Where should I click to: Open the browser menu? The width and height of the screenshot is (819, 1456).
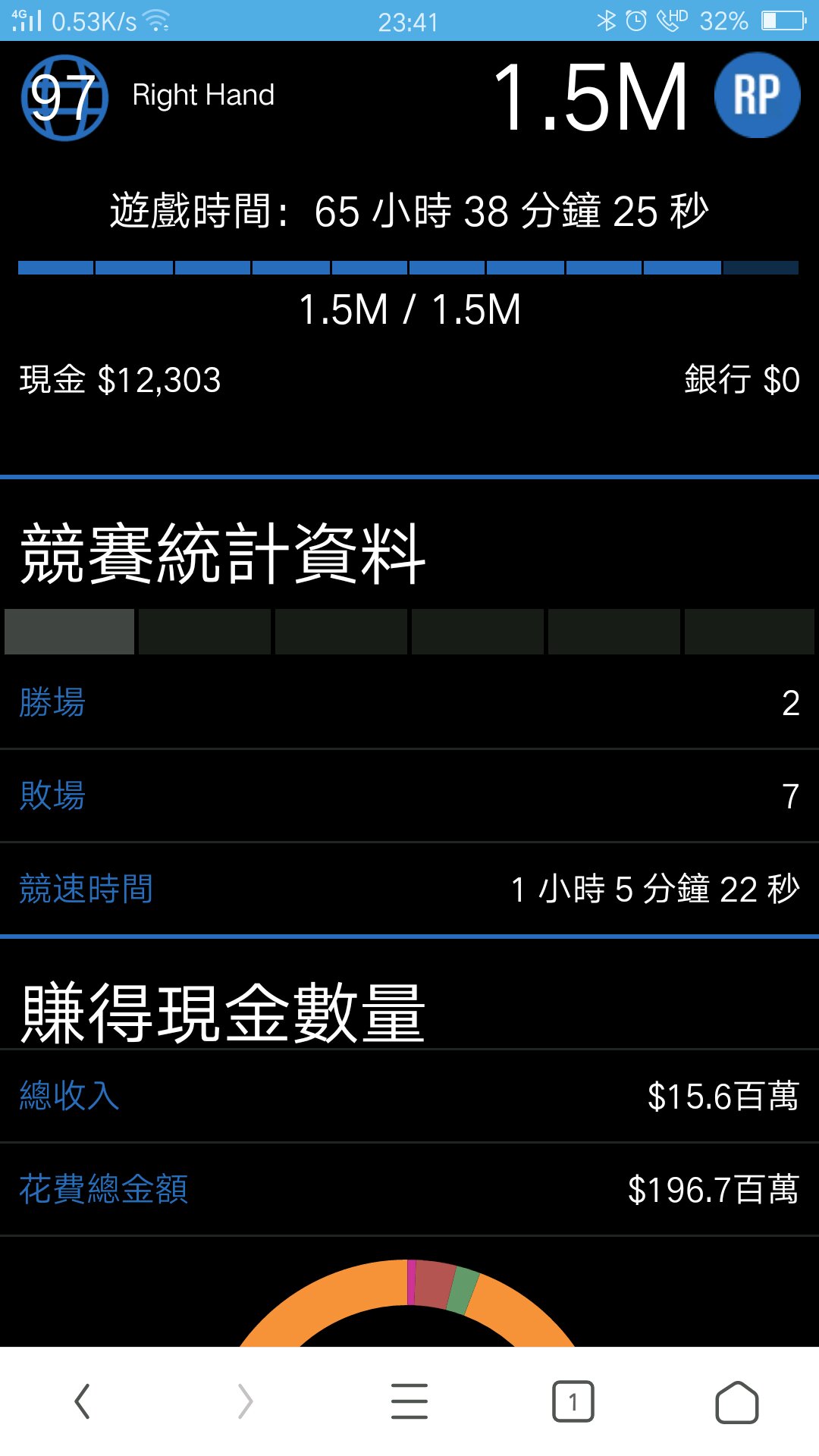tap(409, 1401)
